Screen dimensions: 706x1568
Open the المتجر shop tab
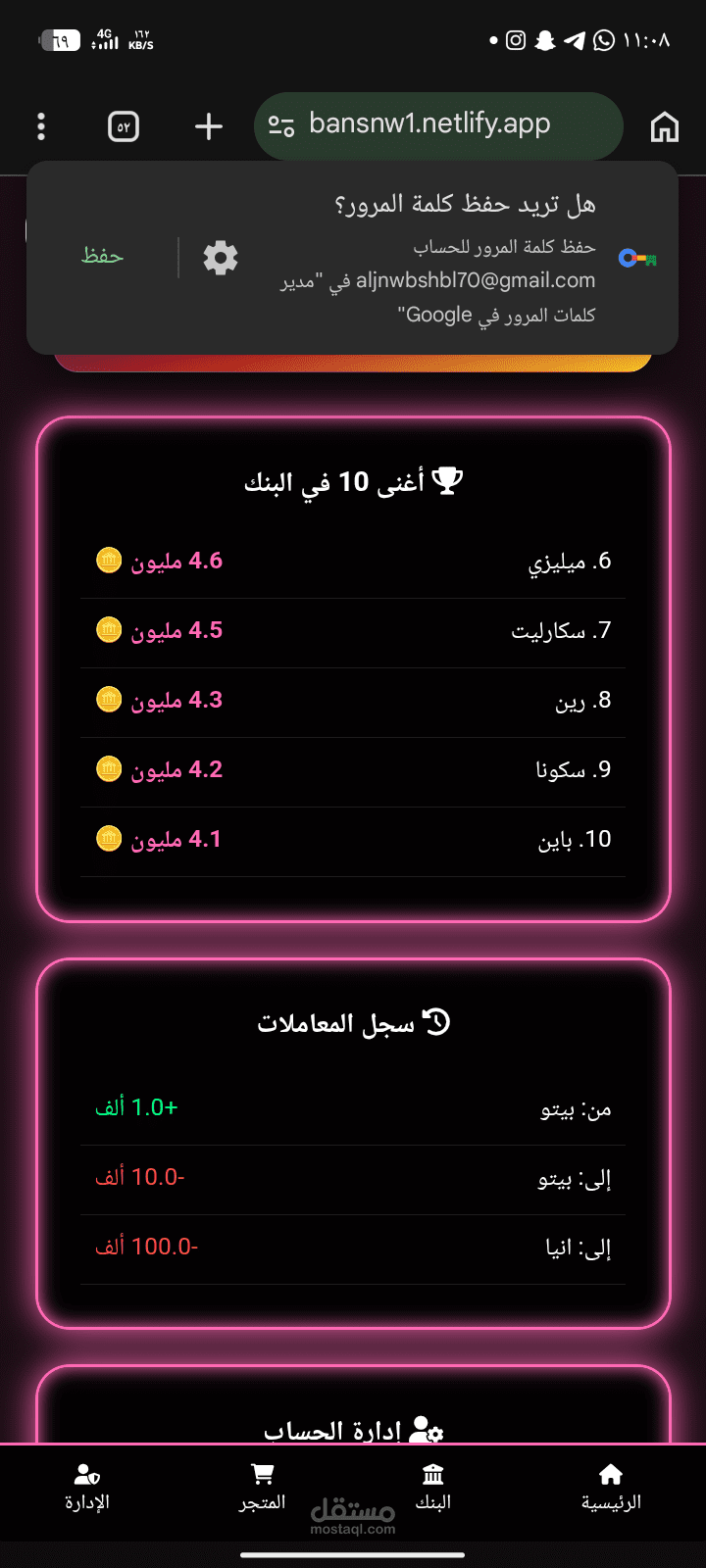click(x=262, y=1487)
